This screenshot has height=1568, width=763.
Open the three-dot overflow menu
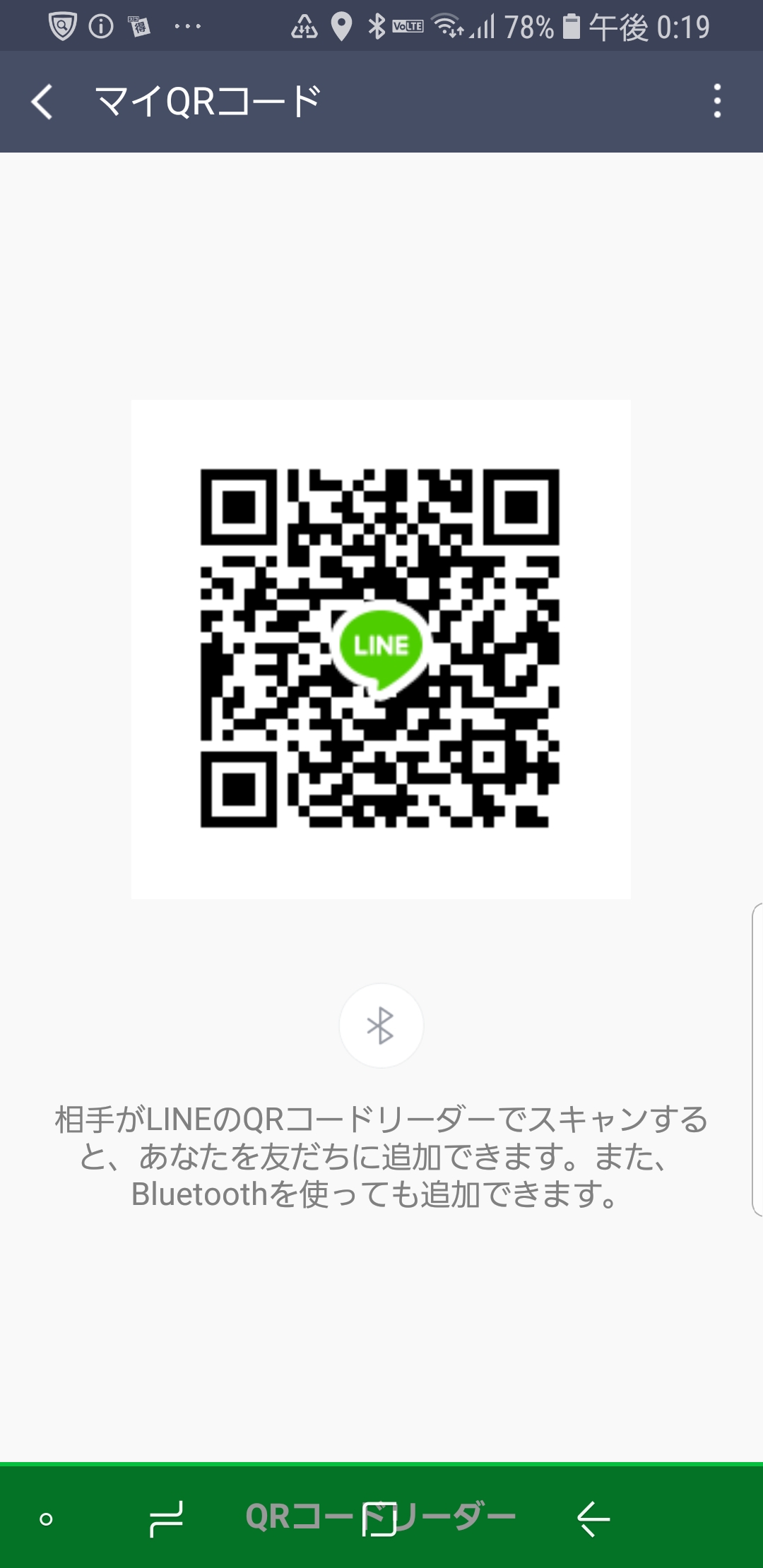pyautogui.click(x=717, y=102)
